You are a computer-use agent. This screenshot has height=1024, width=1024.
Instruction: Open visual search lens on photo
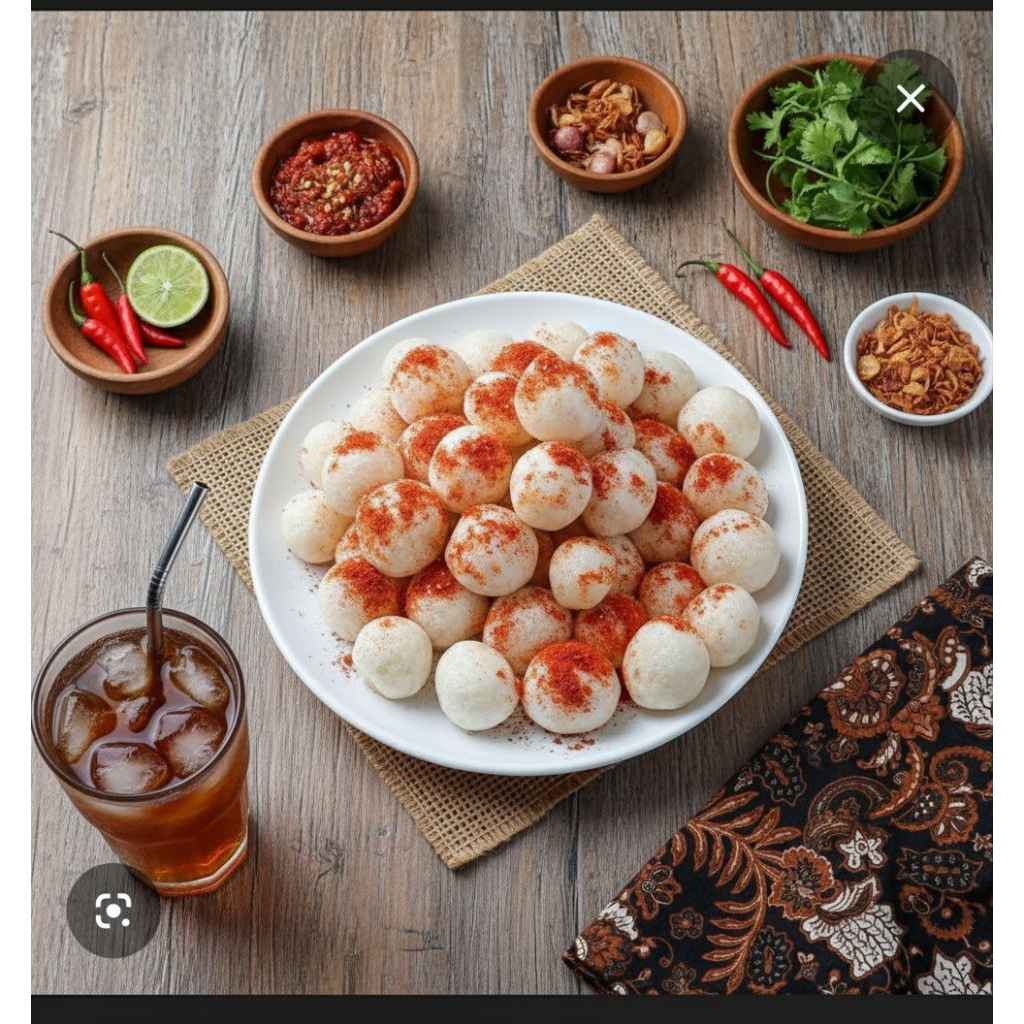click(x=113, y=910)
